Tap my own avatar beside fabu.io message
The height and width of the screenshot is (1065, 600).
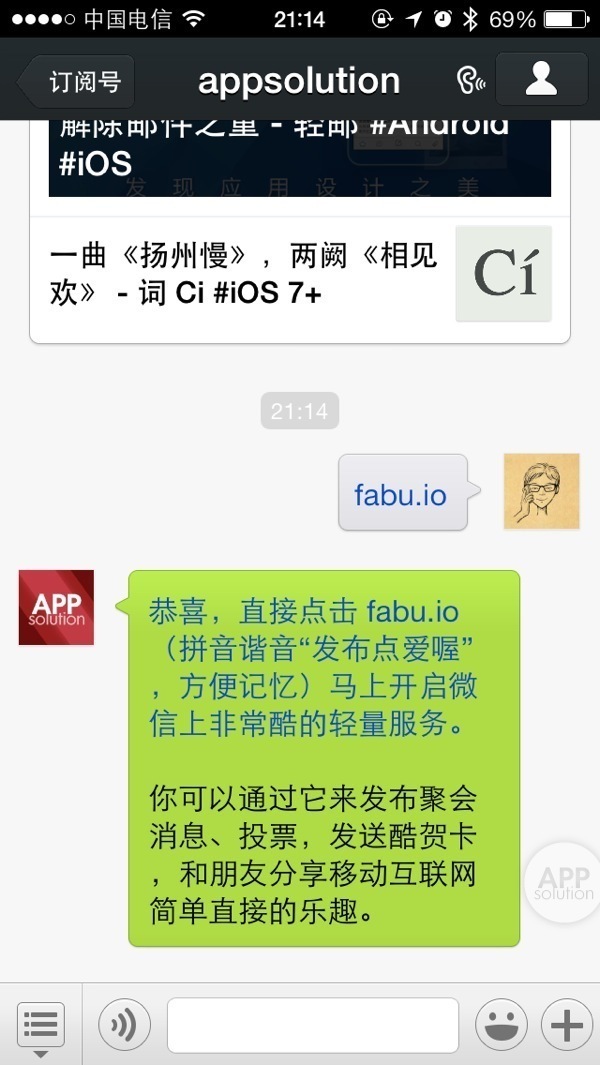pos(541,490)
